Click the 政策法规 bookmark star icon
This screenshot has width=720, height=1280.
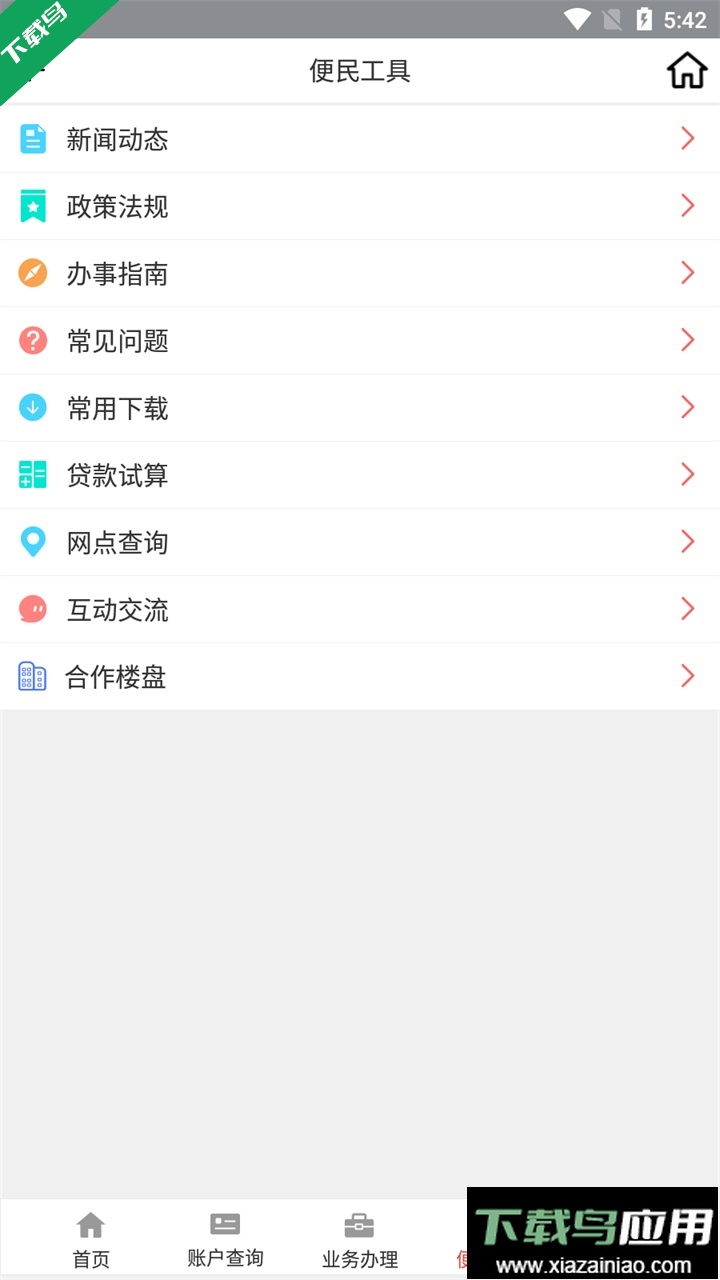tap(33, 205)
